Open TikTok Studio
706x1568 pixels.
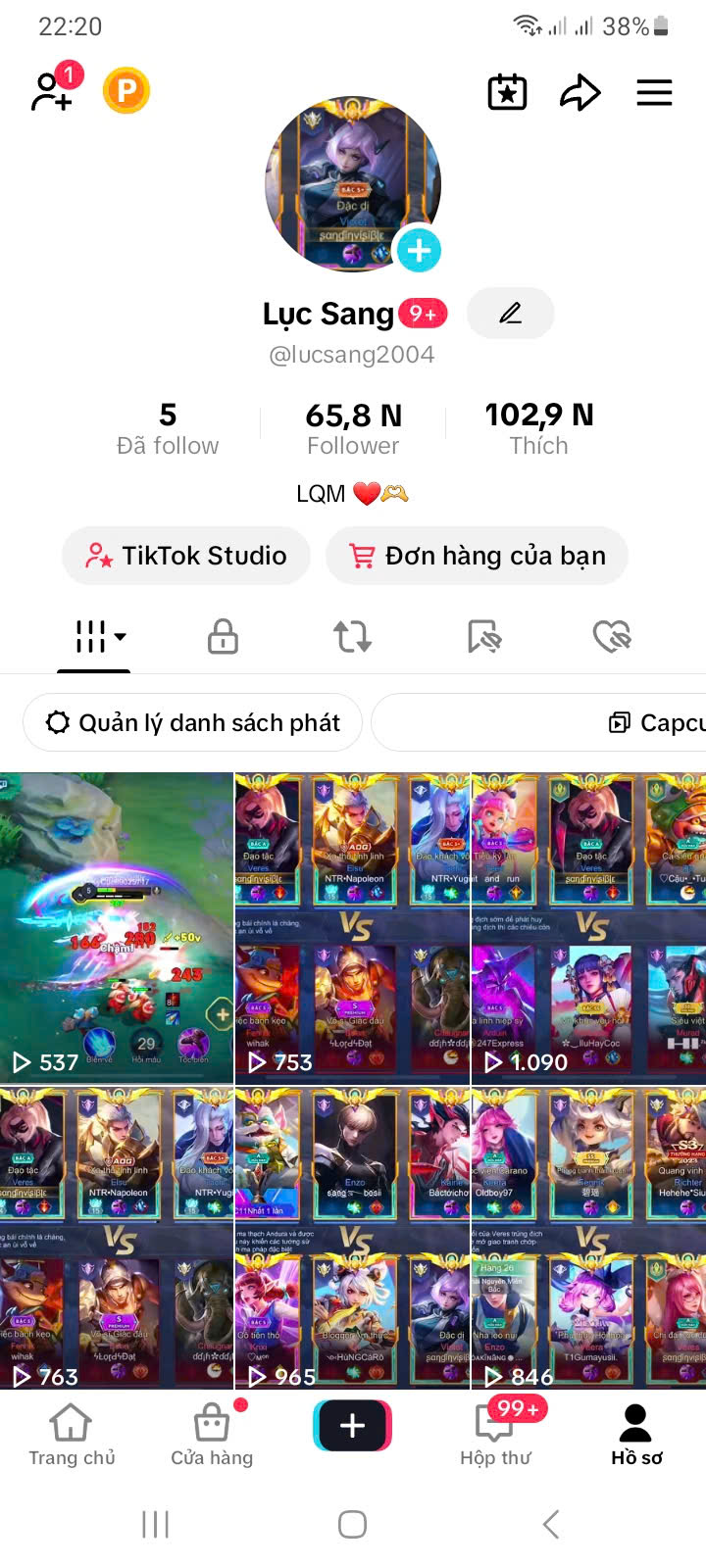point(186,556)
